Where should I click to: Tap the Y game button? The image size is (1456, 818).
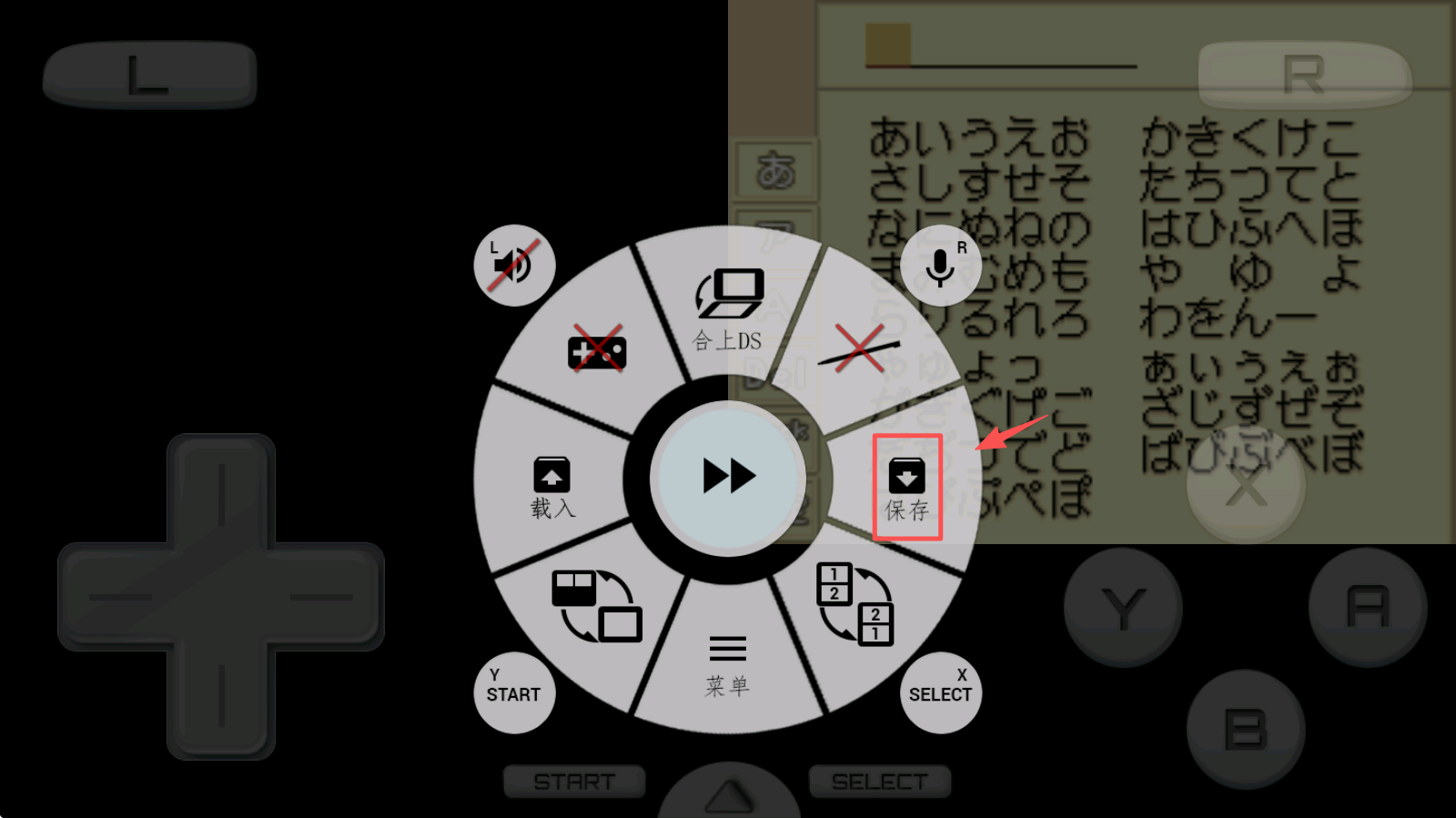click(x=1123, y=607)
